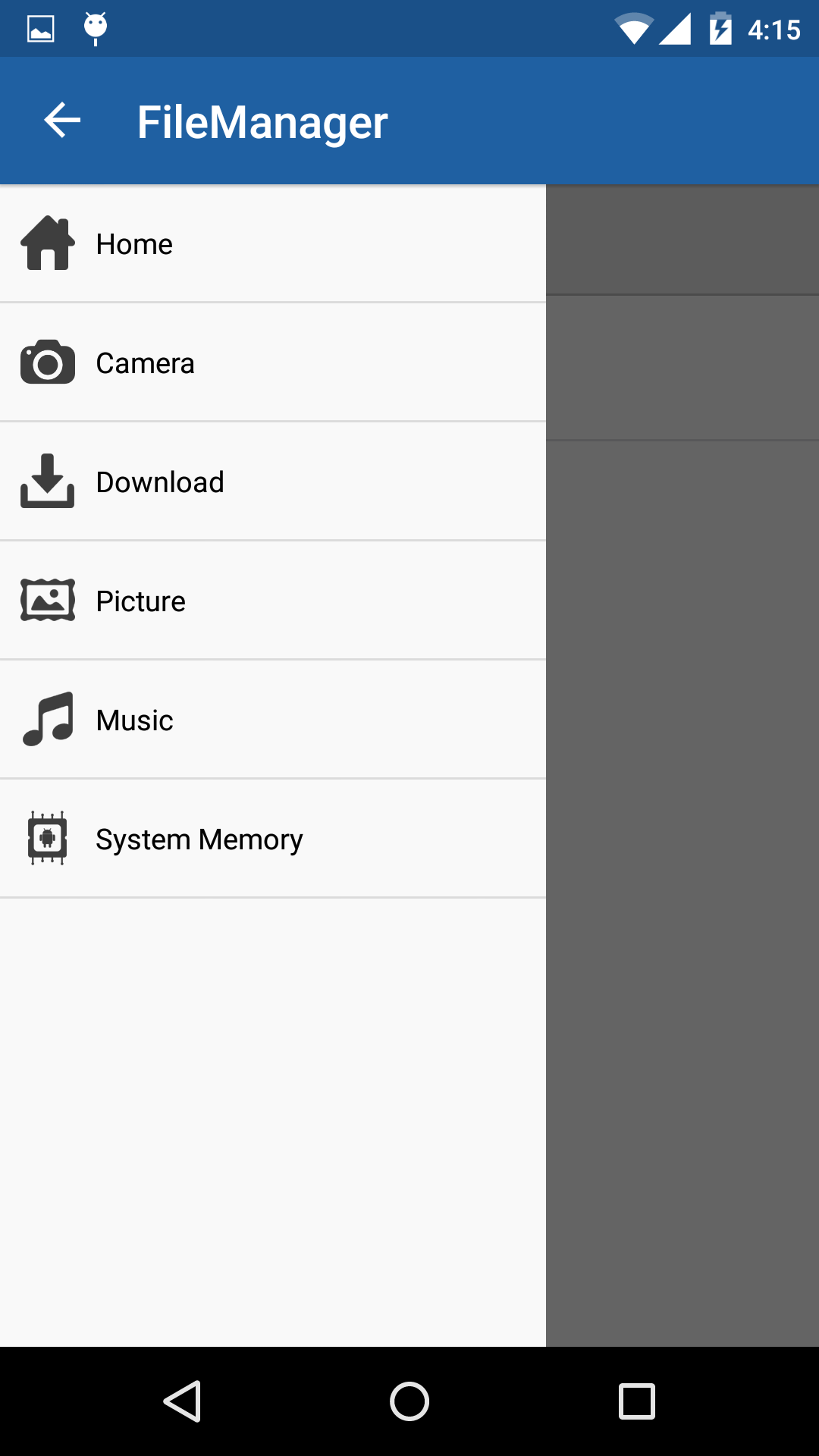Select the Picture frame icon
Image resolution: width=819 pixels, height=1456 pixels.
pyautogui.click(x=47, y=600)
